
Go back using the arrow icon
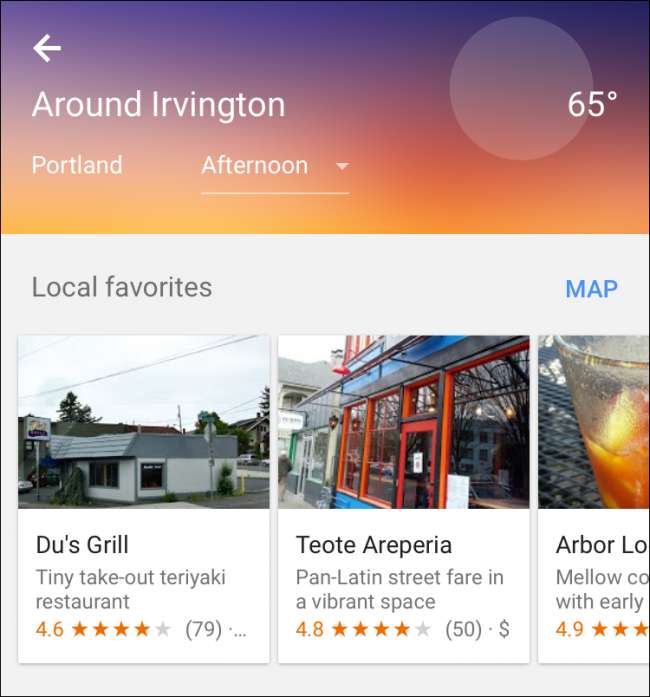pyautogui.click(x=47, y=48)
